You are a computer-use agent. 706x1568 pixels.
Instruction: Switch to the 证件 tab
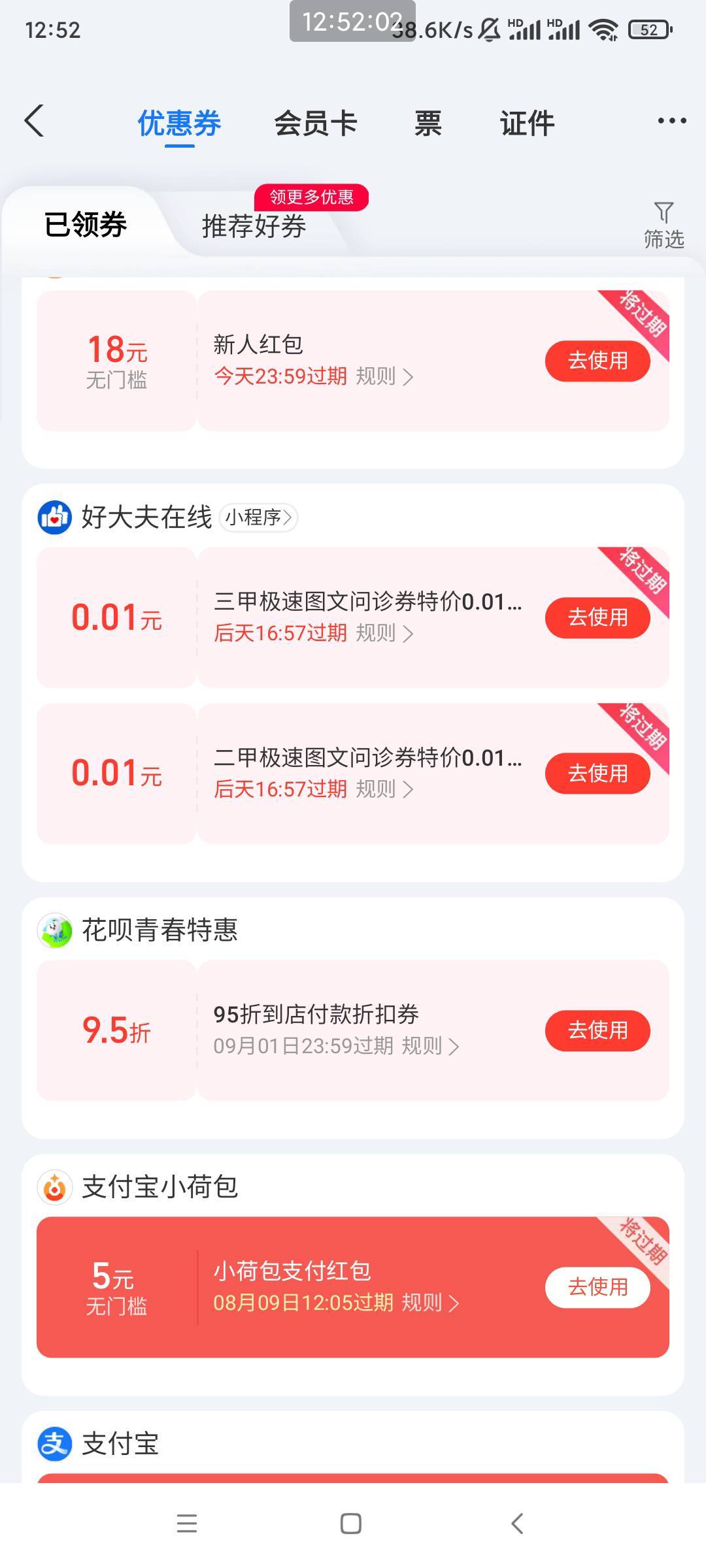pos(528,123)
